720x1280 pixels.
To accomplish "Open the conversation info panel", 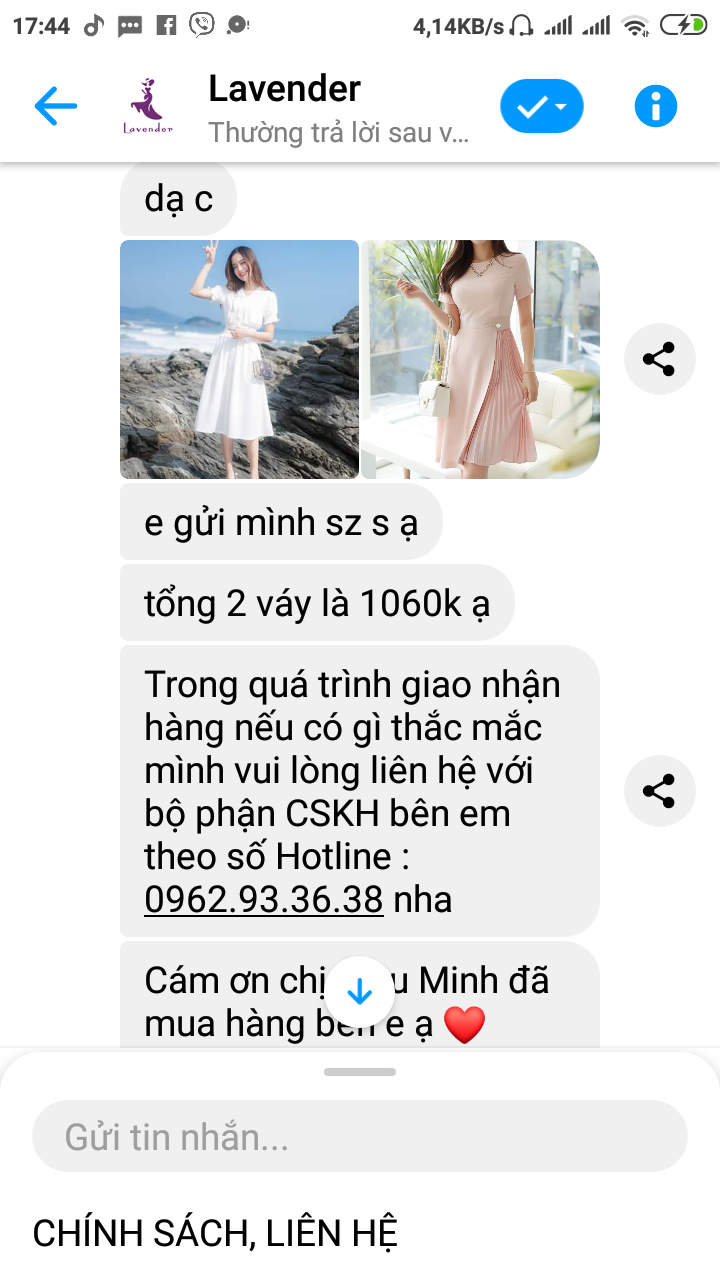I will (655, 105).
